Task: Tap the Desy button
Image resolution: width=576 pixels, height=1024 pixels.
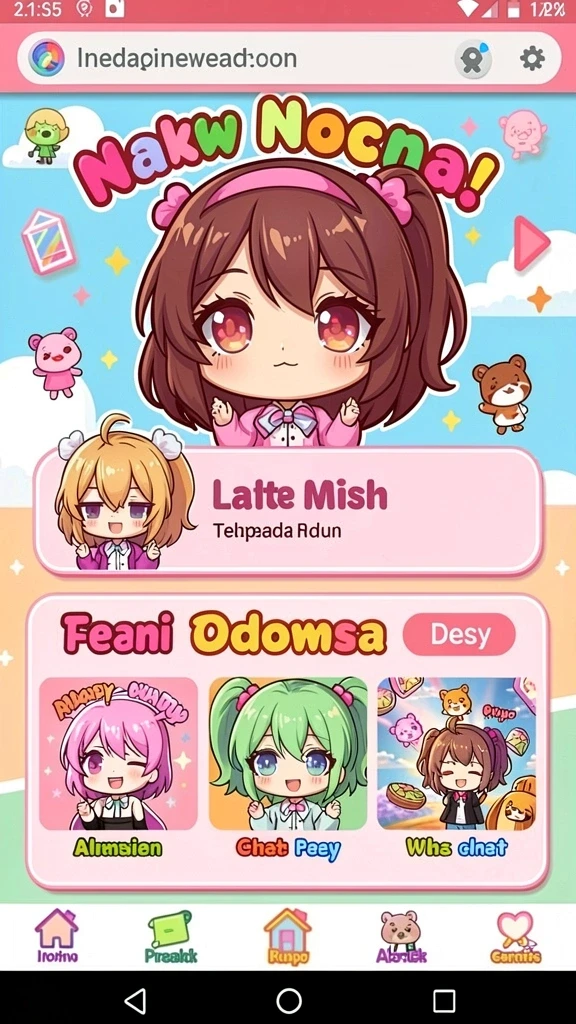Action: pyautogui.click(x=460, y=634)
